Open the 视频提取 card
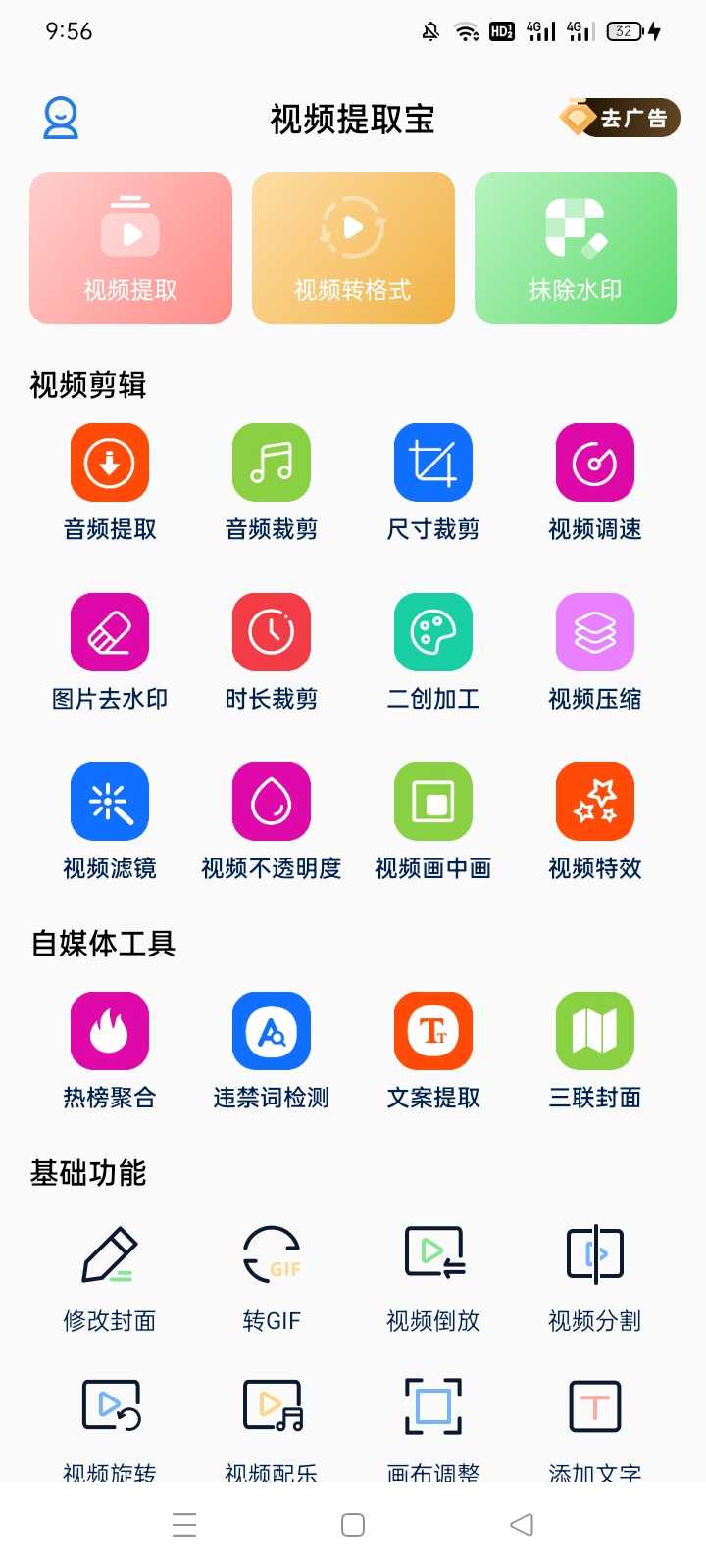This screenshot has width=706, height=1568. [x=130, y=248]
